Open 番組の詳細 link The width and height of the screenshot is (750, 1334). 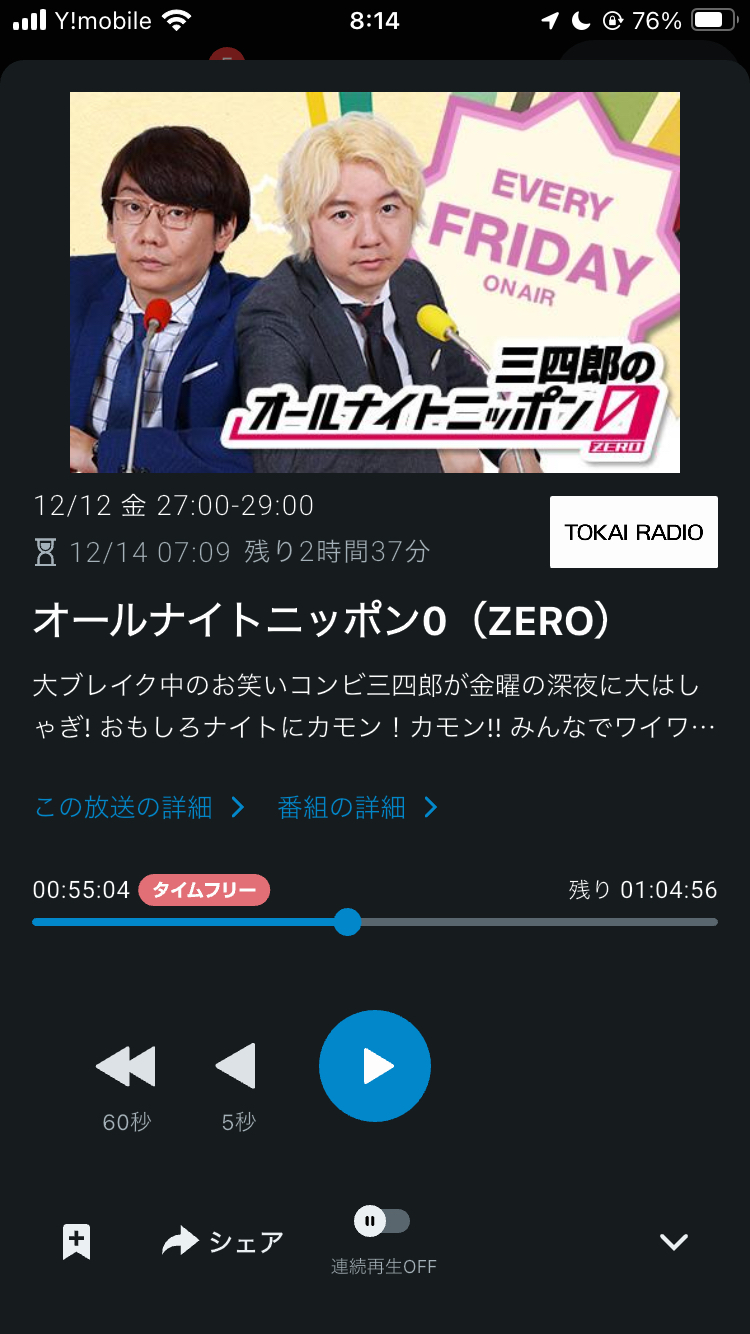(357, 807)
